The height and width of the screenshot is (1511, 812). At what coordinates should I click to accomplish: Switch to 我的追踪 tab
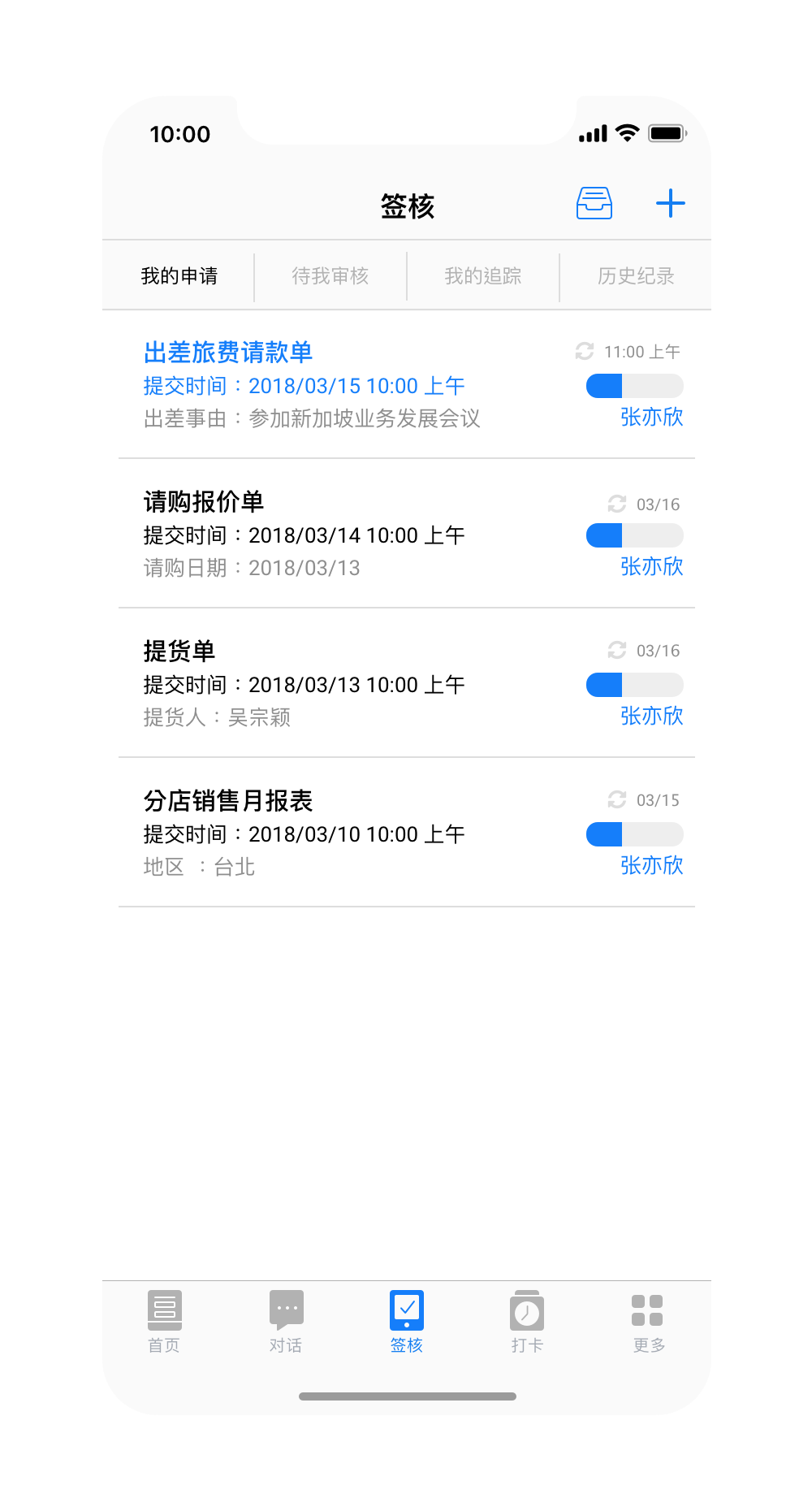pos(483,276)
